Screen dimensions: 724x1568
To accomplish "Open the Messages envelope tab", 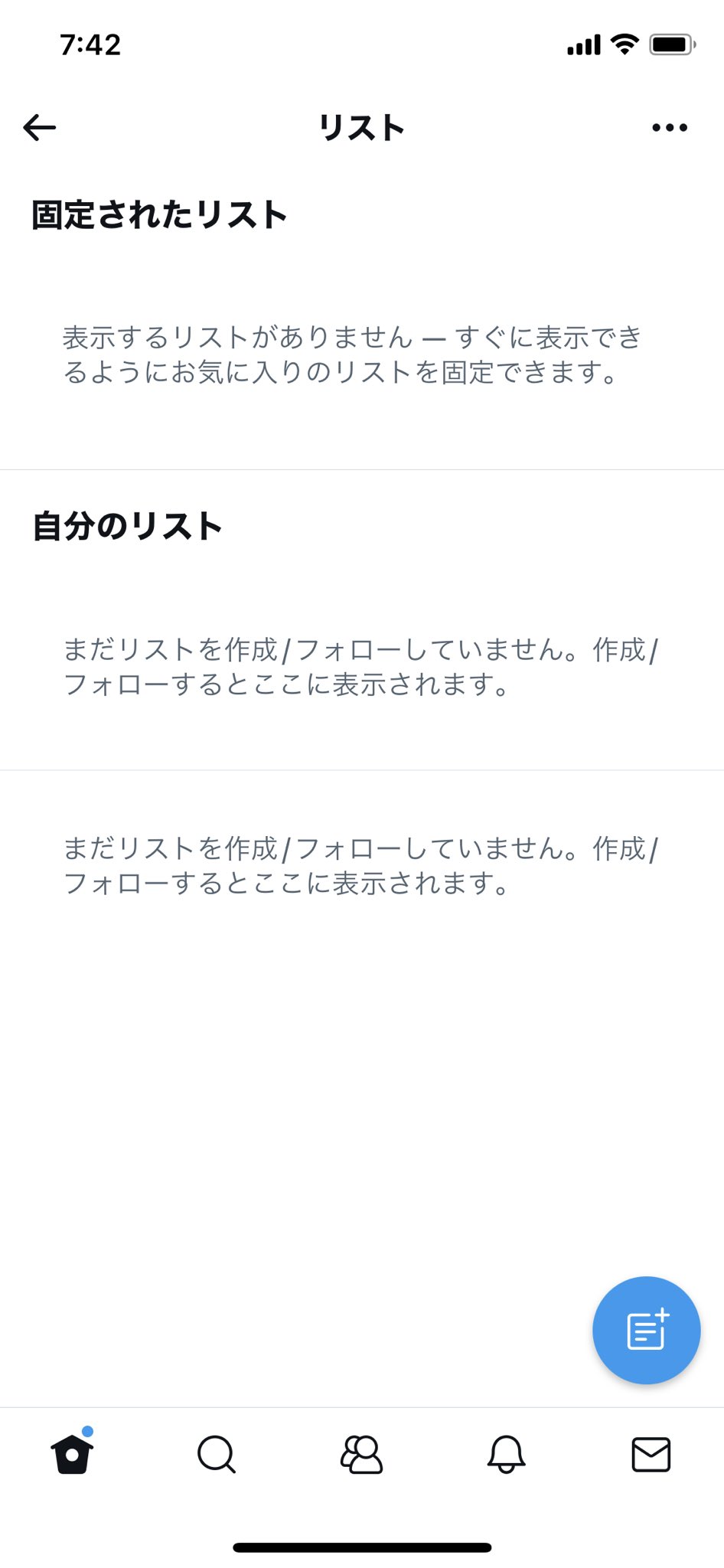I will tap(651, 1454).
